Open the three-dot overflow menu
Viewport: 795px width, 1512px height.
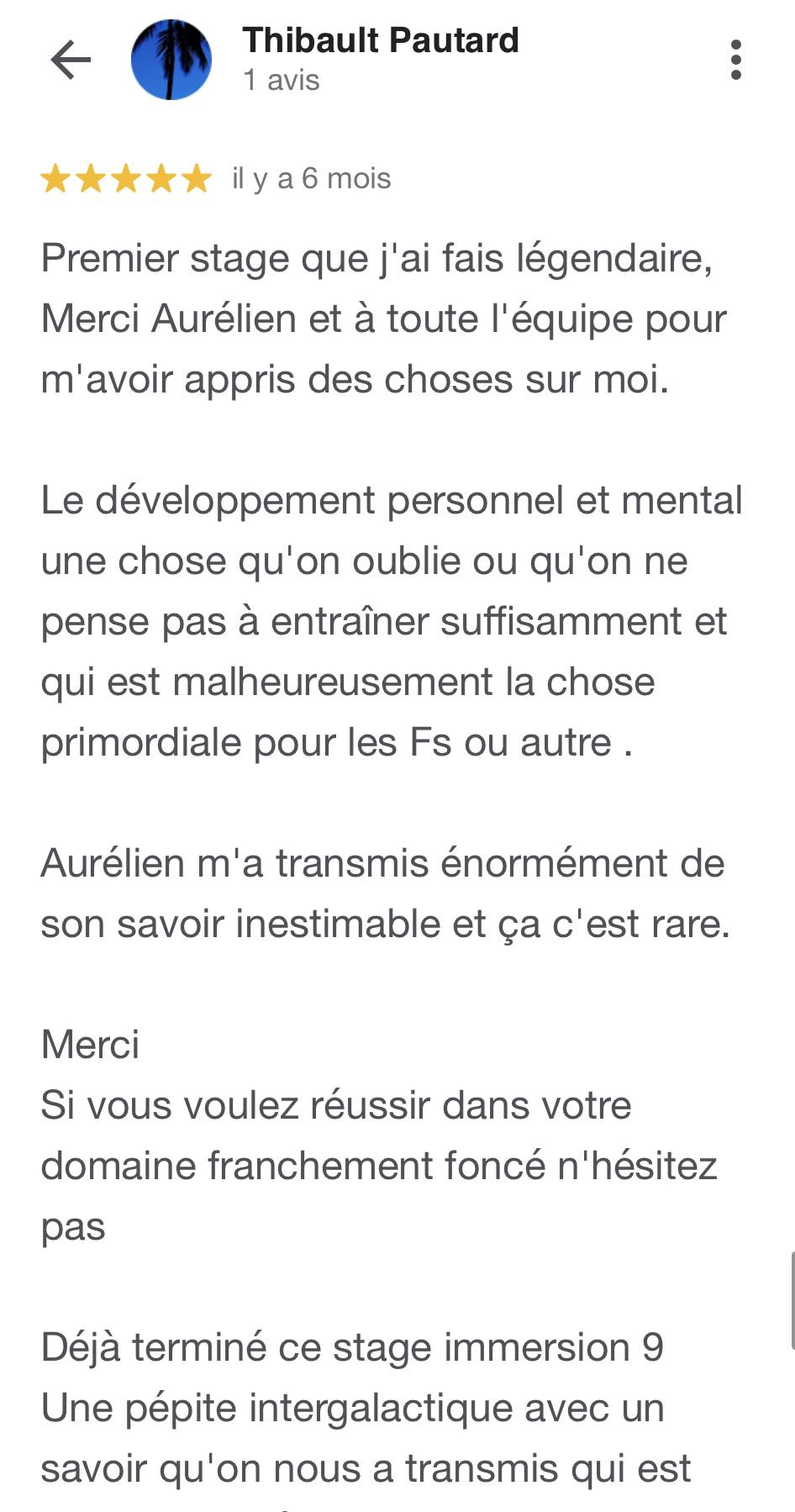pos(736,60)
